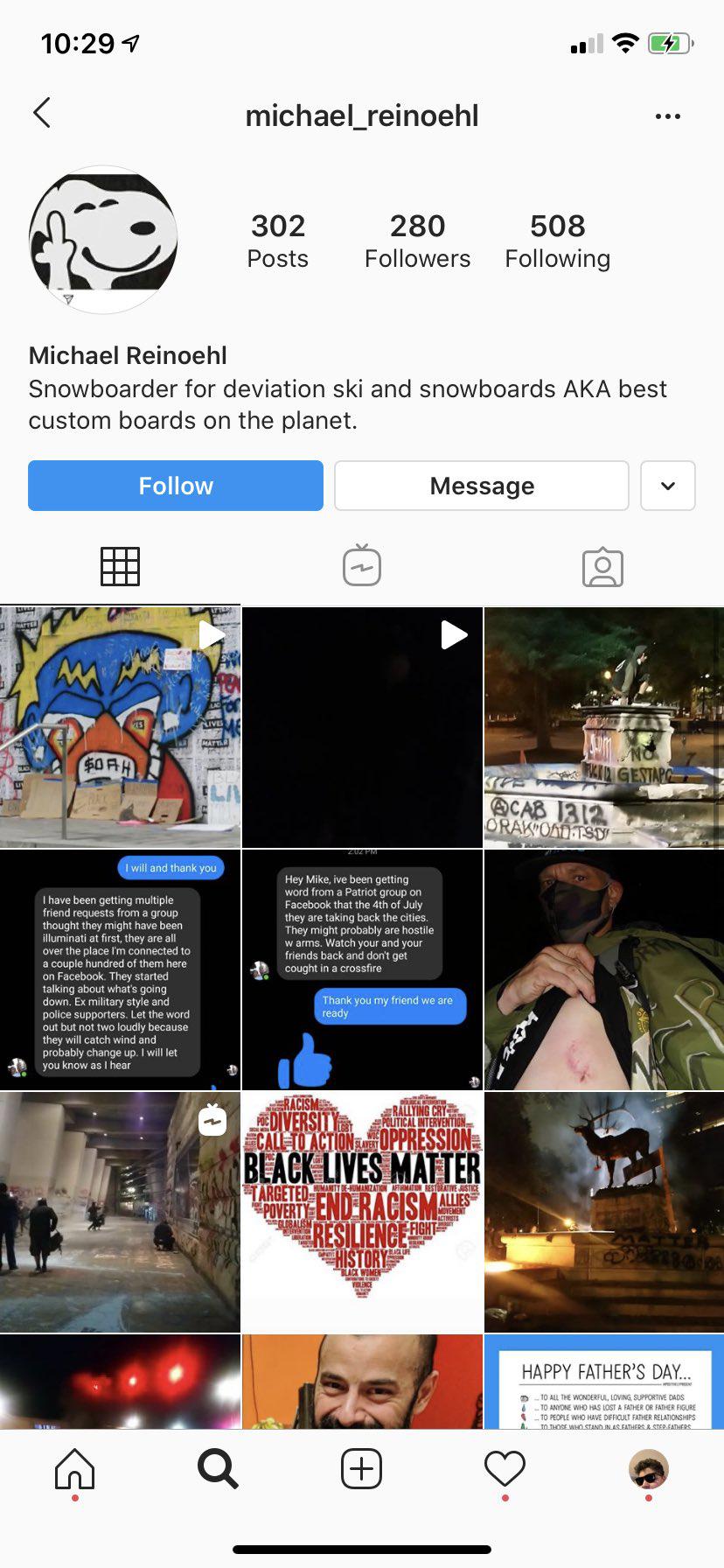
Task: Switch to the IGTV tab
Action: 362,566
